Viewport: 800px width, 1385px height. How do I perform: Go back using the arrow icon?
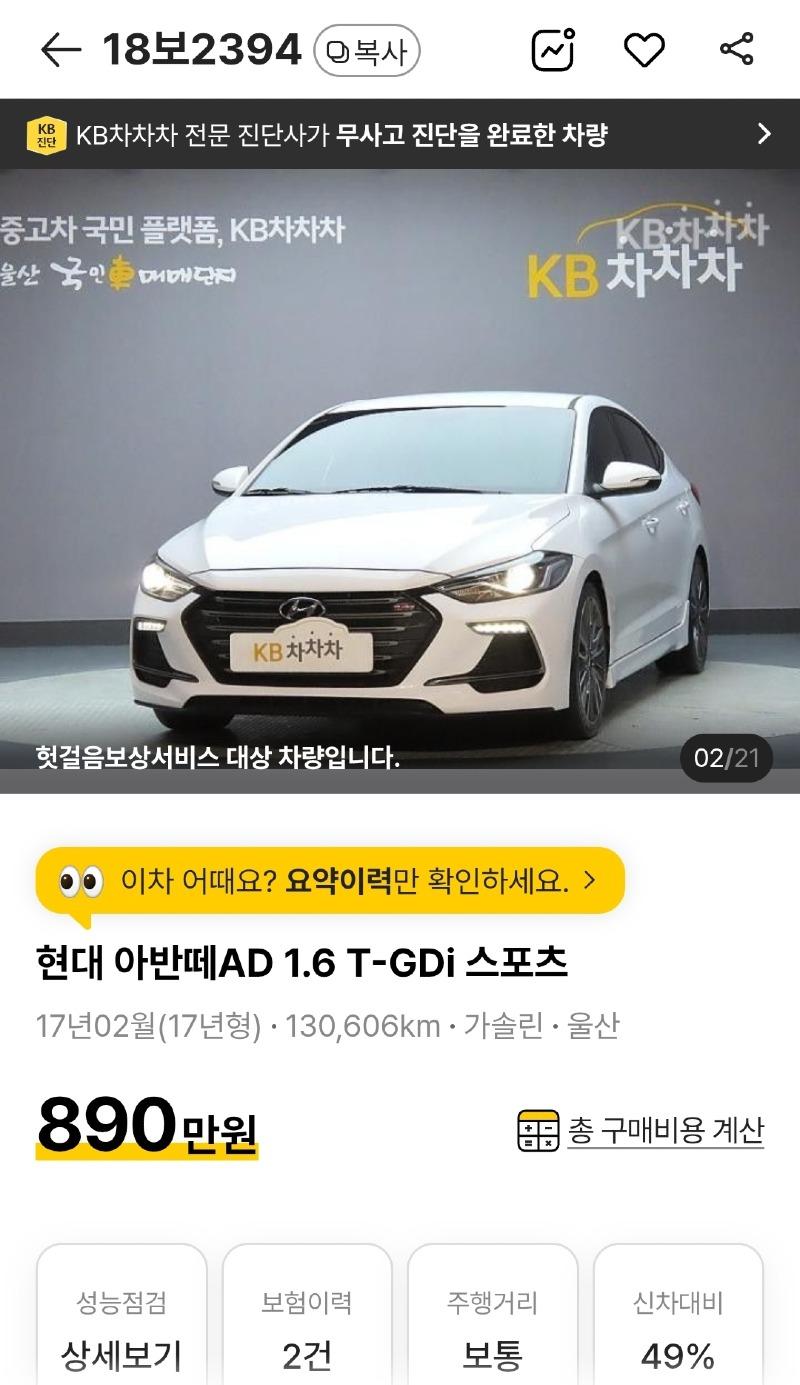click(60, 50)
